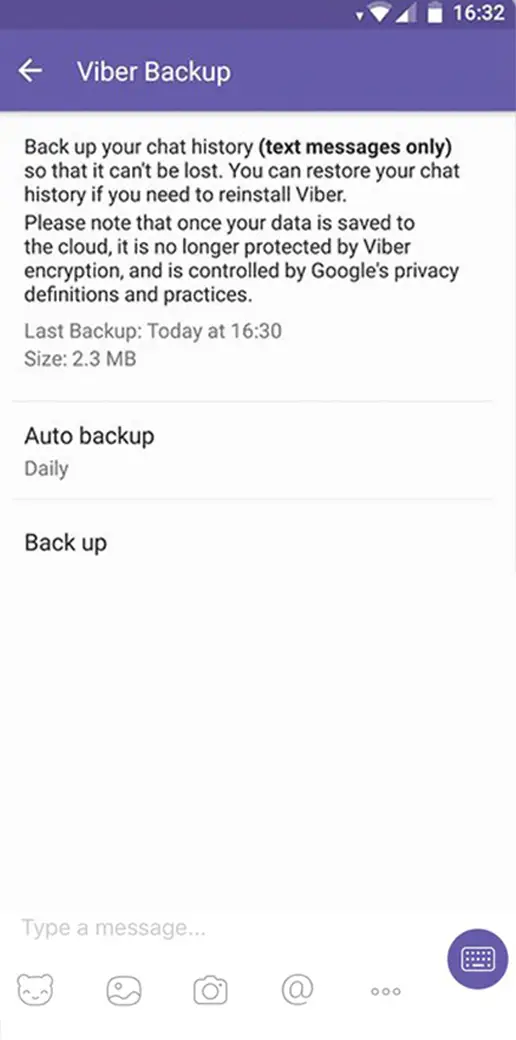Image resolution: width=516 pixels, height=1040 pixels.
Task: Open more options with three dots
Action: [385, 992]
